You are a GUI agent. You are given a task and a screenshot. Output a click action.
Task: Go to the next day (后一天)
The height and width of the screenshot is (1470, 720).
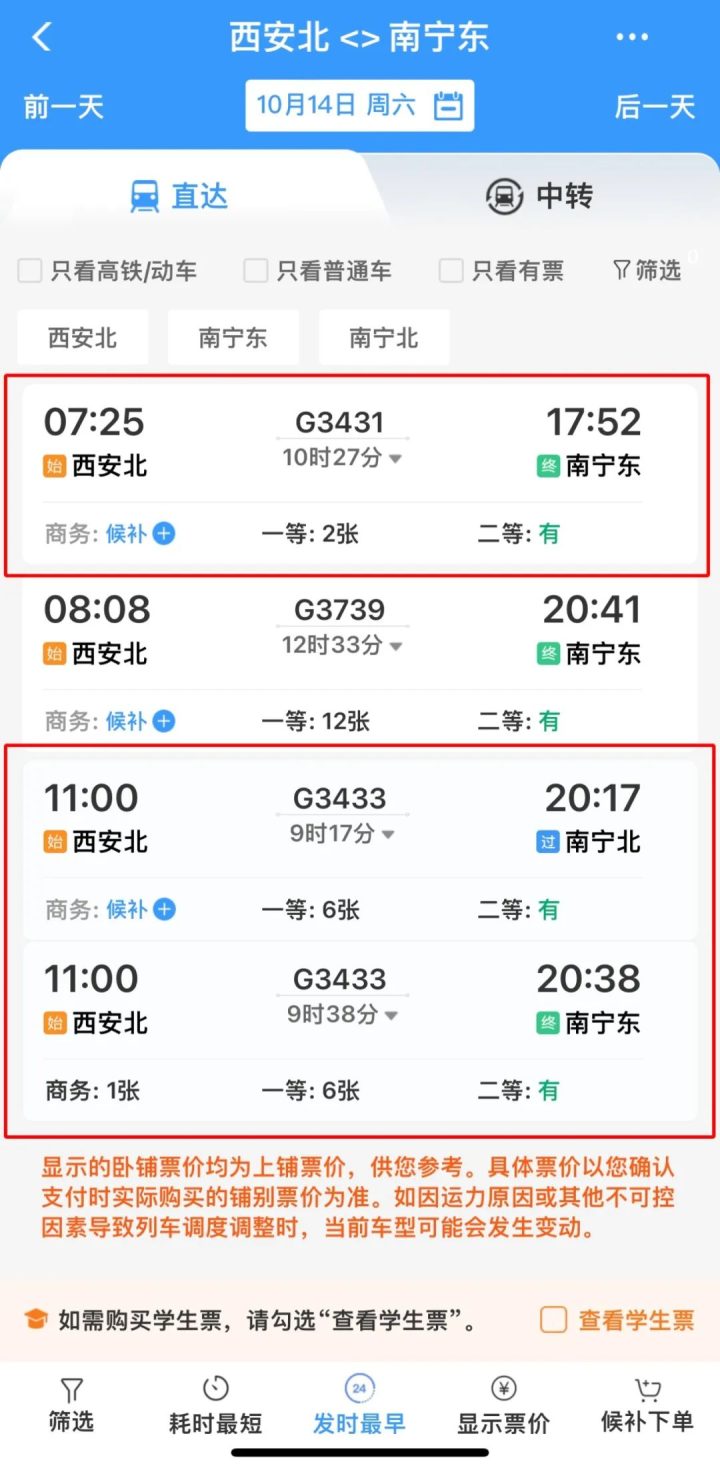[x=654, y=106]
